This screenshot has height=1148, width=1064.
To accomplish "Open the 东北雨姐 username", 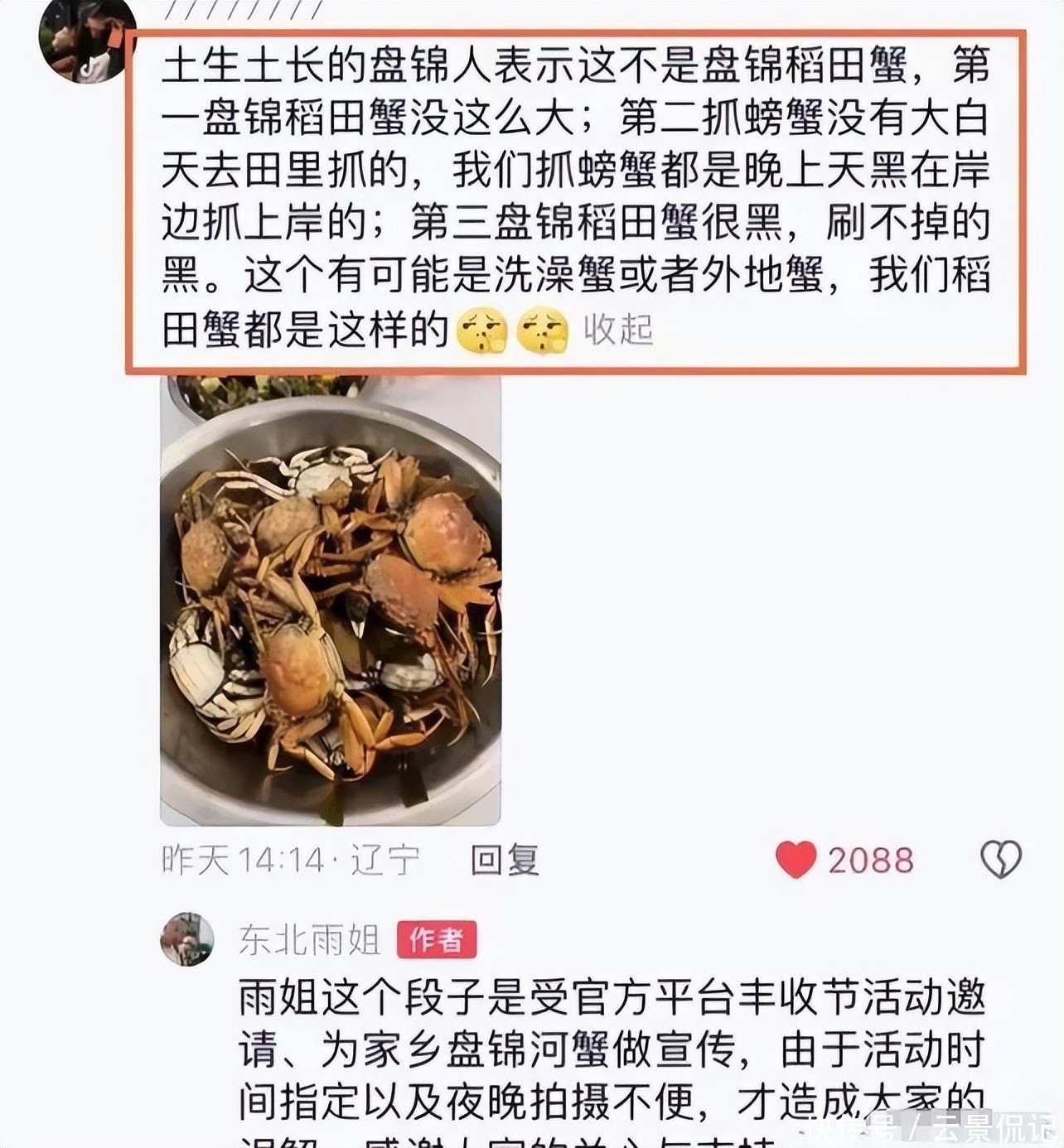I will [310, 940].
